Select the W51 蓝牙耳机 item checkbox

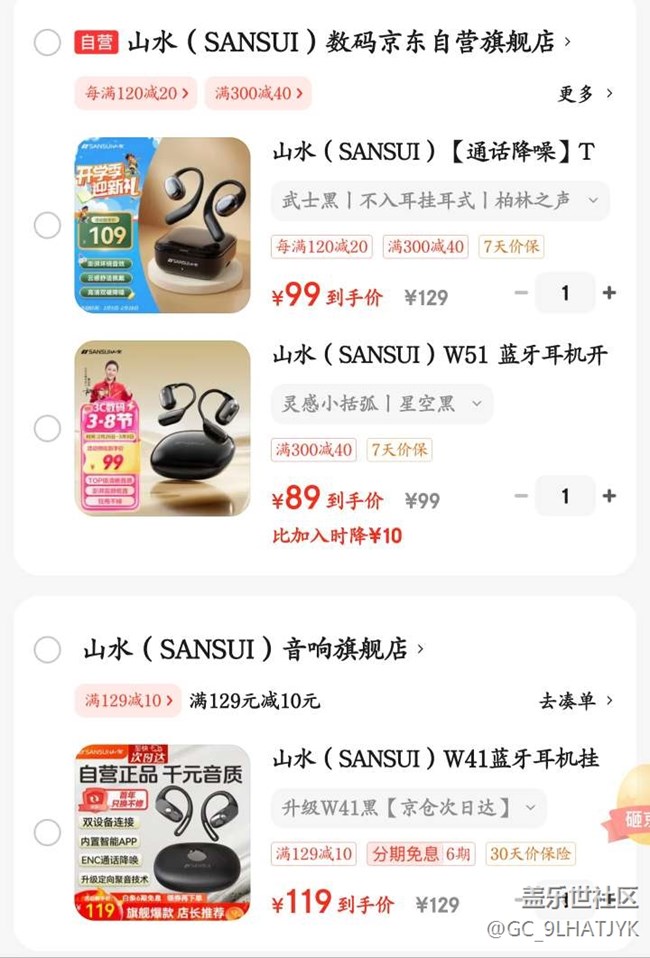coord(47,428)
